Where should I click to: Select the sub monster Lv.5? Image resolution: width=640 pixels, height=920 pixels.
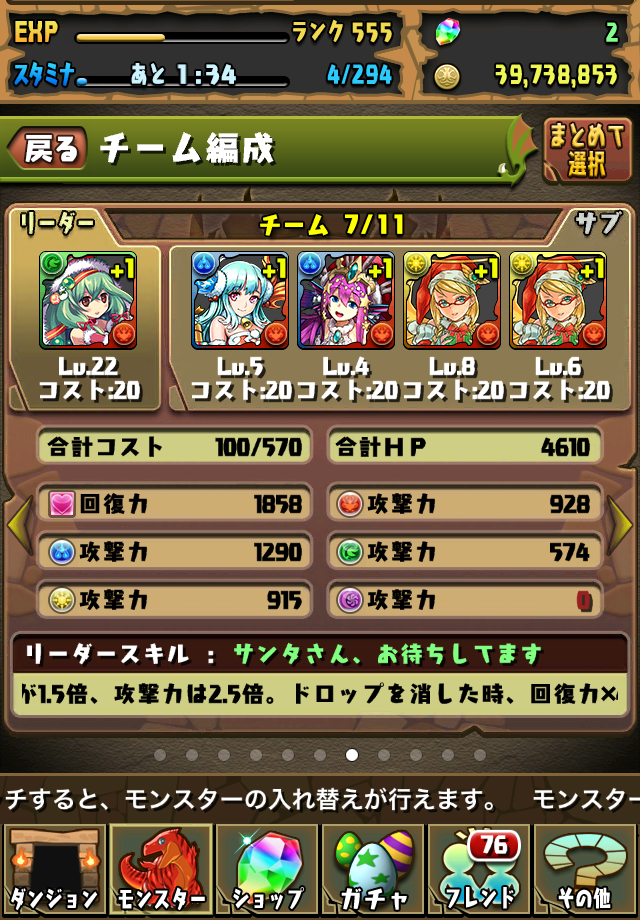[240, 300]
